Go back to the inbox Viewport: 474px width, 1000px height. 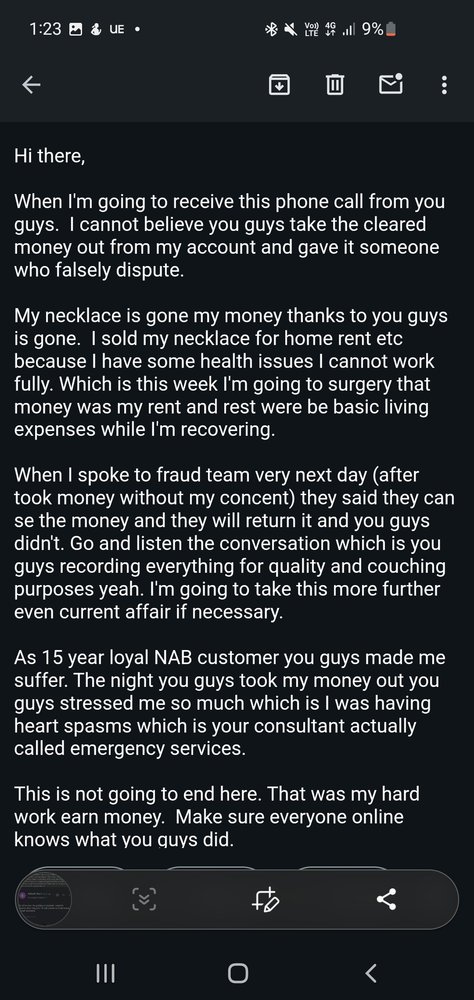coord(31,85)
